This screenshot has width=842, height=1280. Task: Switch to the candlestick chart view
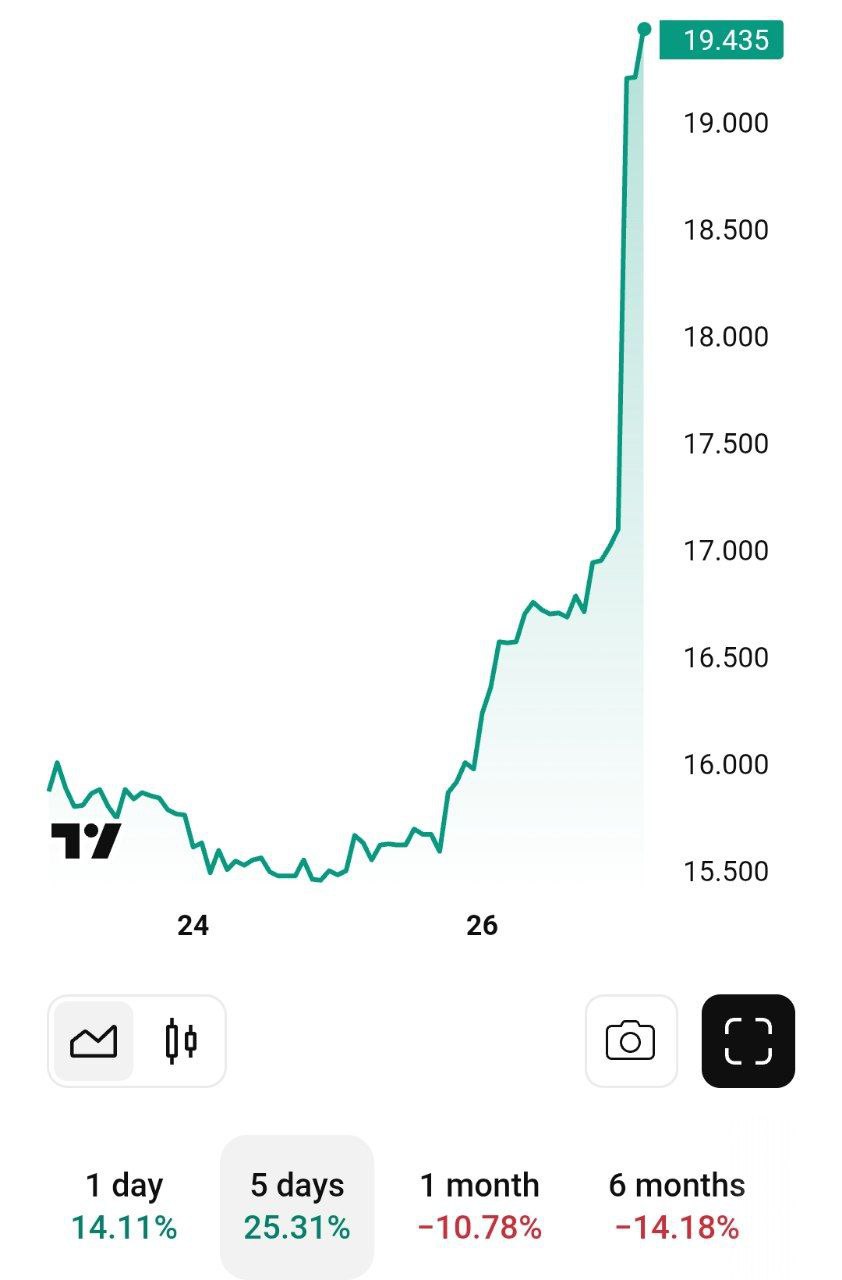(x=181, y=1041)
